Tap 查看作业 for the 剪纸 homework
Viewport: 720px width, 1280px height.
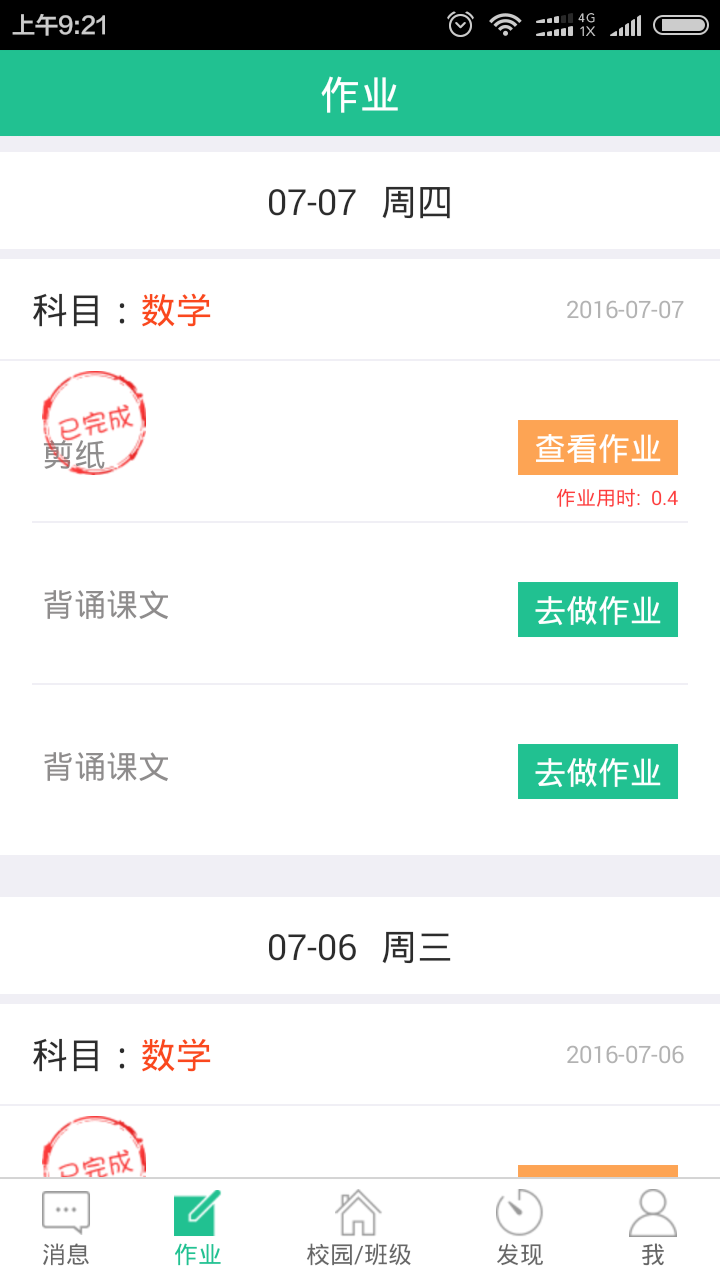(597, 448)
